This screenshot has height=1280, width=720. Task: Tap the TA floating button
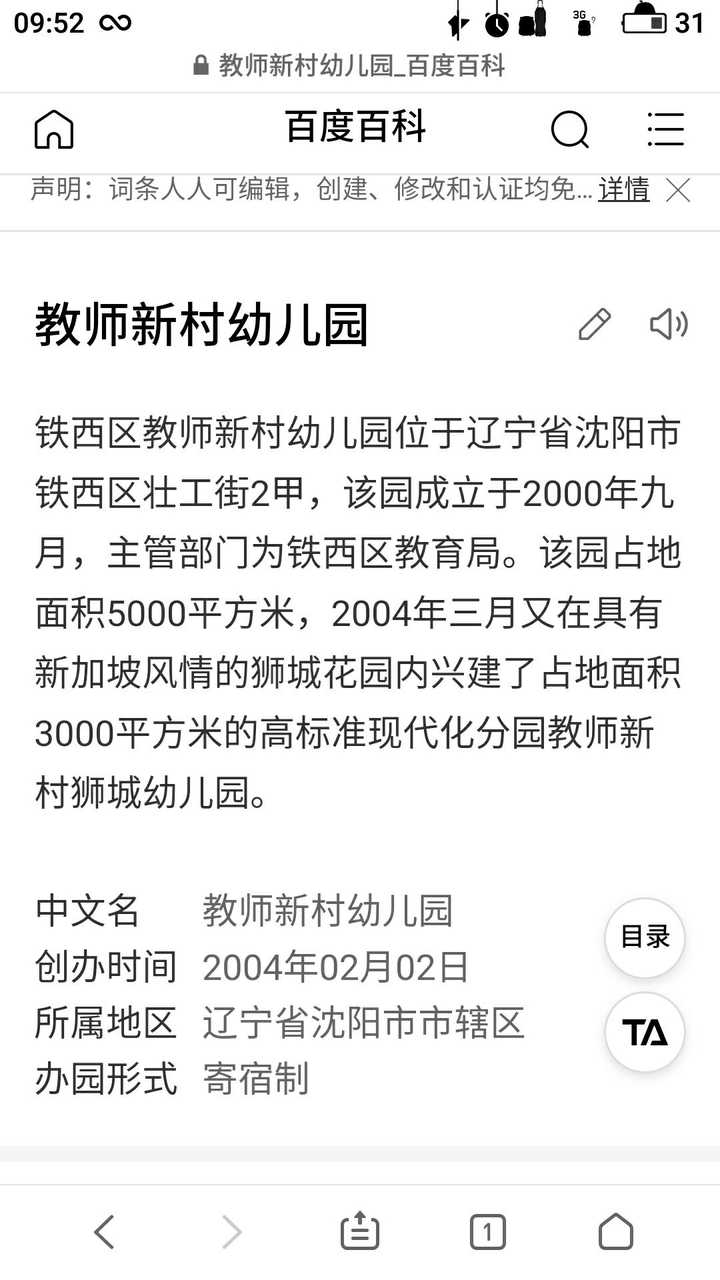click(x=645, y=1032)
